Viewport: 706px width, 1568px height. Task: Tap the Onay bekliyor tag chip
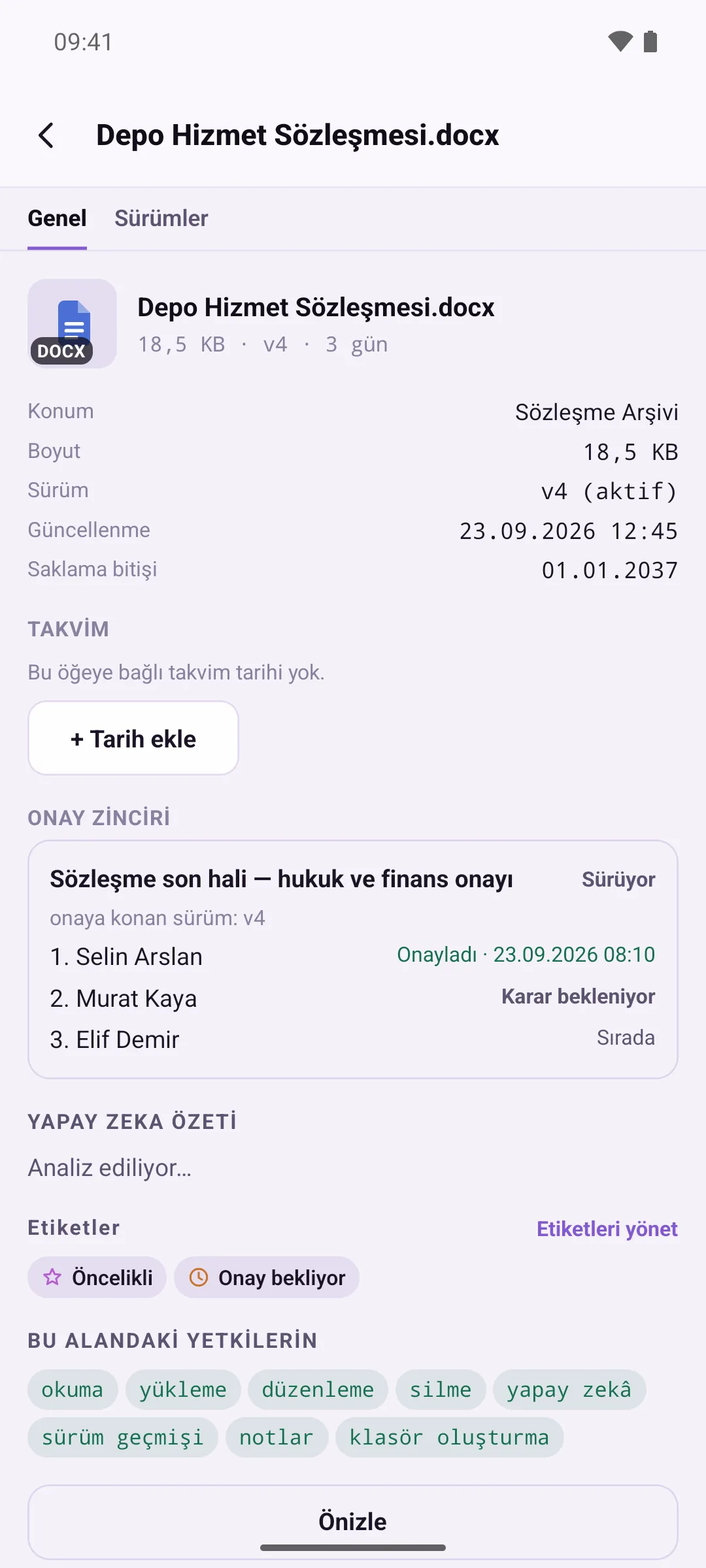267,1277
